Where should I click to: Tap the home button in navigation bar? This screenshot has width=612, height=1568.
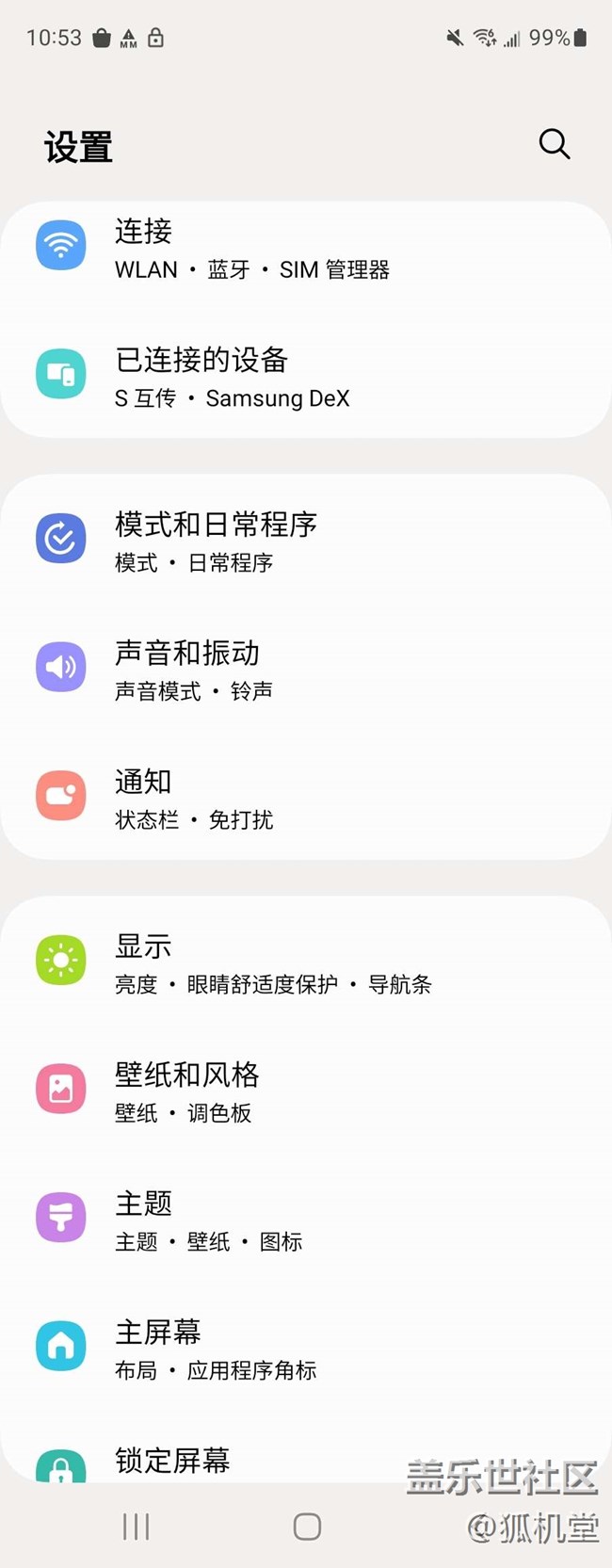click(x=307, y=1527)
